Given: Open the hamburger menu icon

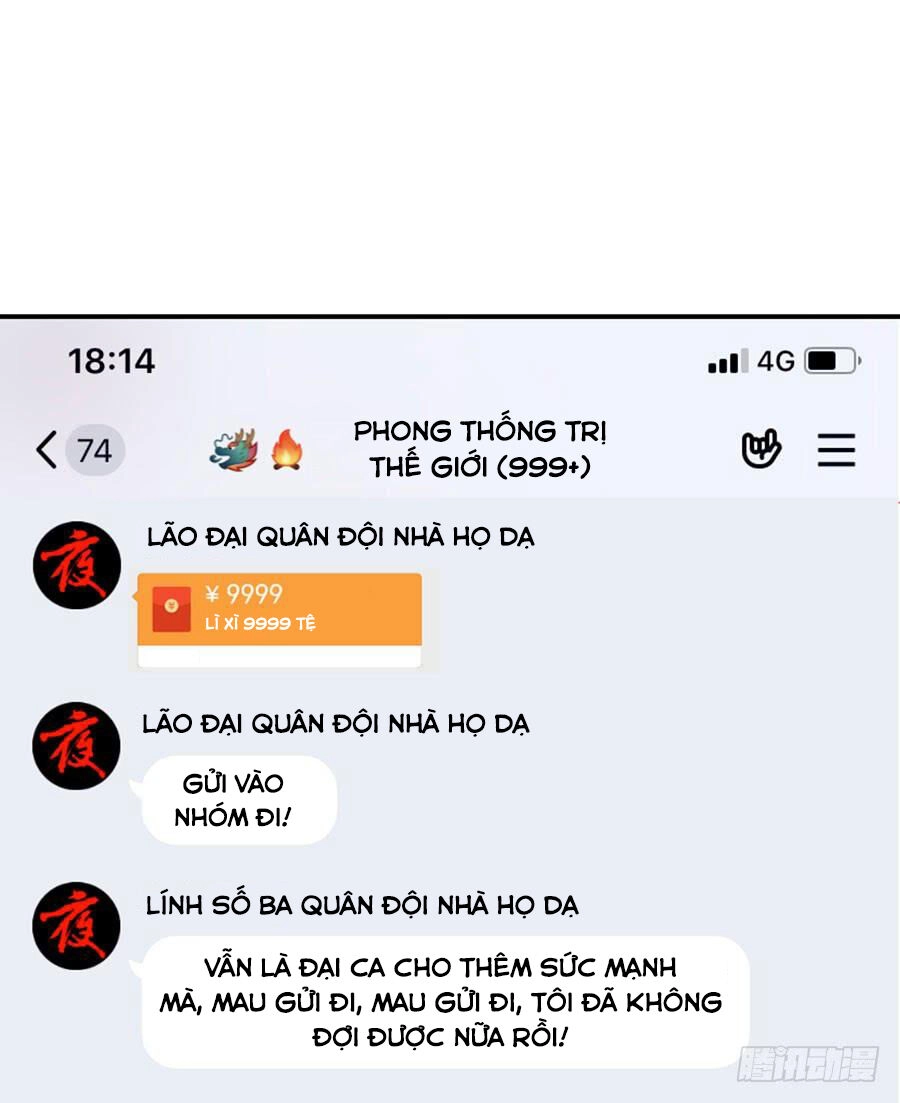Looking at the screenshot, I should pyautogui.click(x=836, y=450).
